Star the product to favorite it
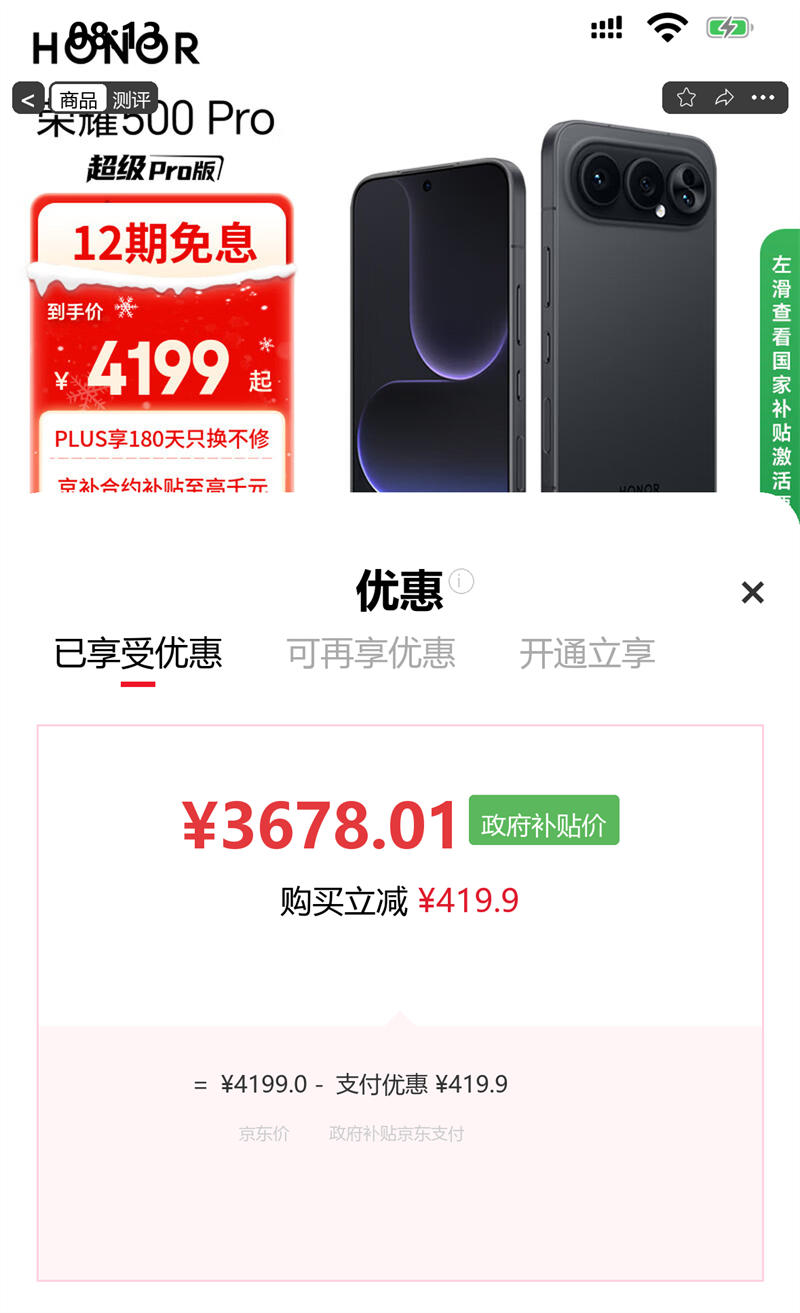This screenshot has width=800, height=1313. (687, 97)
